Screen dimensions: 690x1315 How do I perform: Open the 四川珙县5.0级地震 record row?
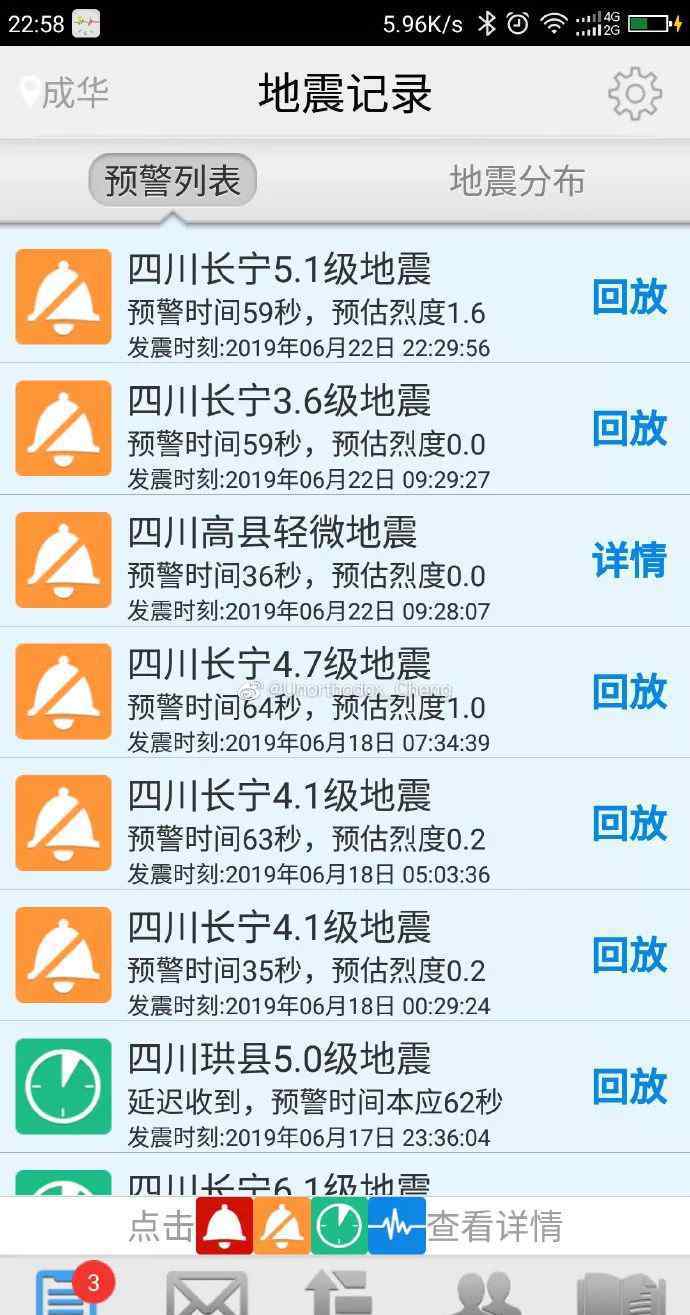pos(345,1087)
